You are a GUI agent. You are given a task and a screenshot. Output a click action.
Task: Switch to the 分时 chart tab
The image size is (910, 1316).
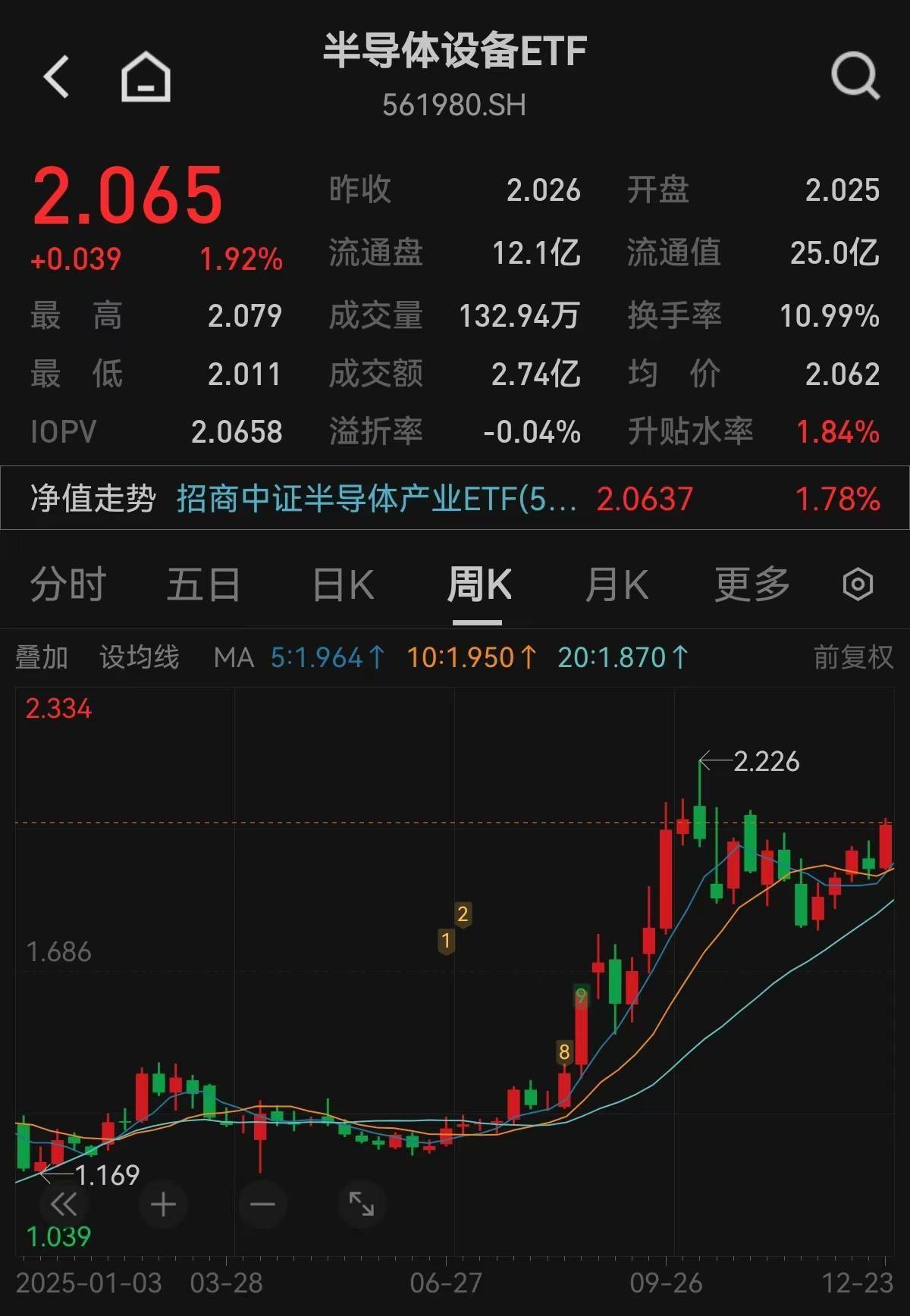coord(68,585)
